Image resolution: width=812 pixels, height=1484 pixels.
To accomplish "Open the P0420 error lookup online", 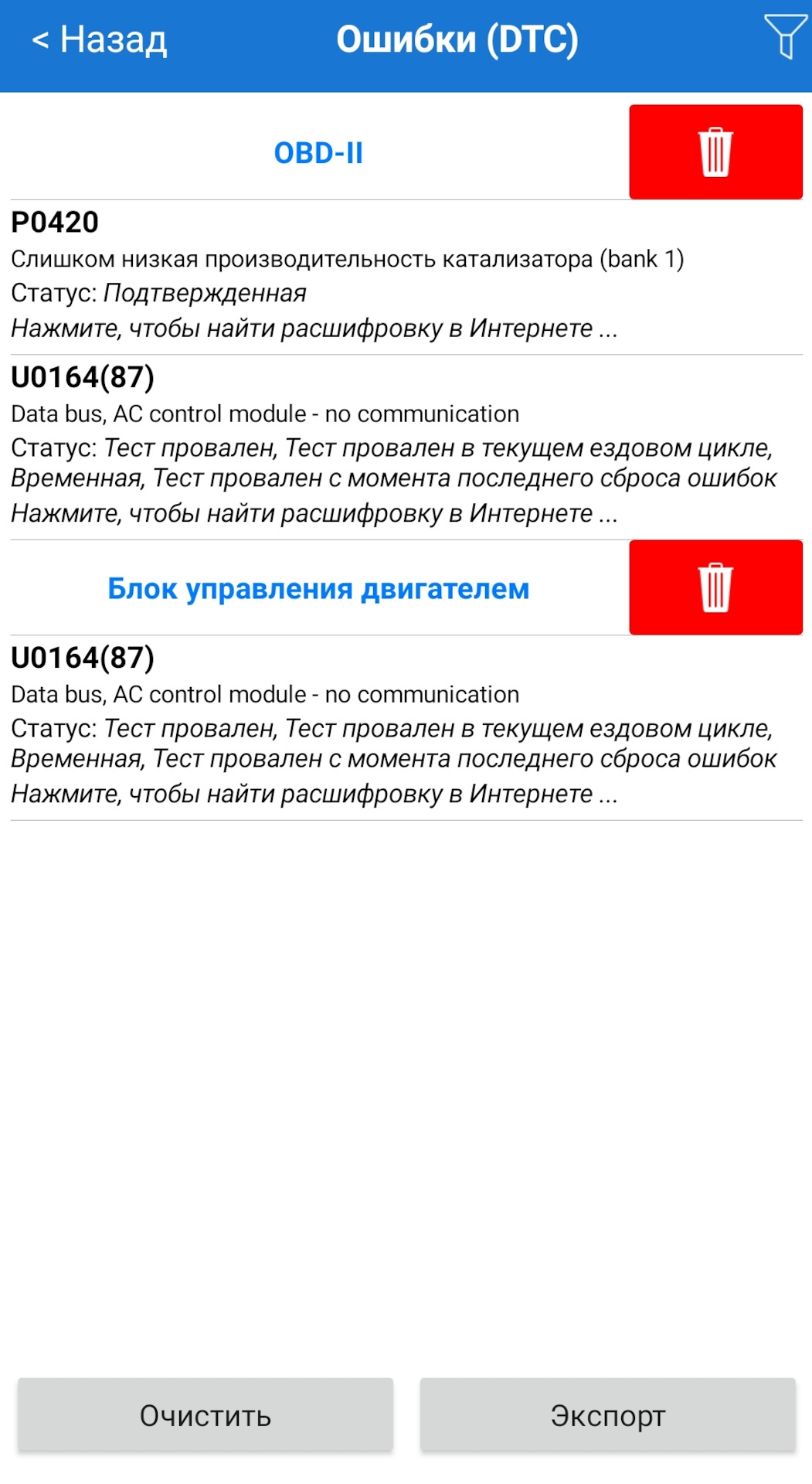I will 406,277.
